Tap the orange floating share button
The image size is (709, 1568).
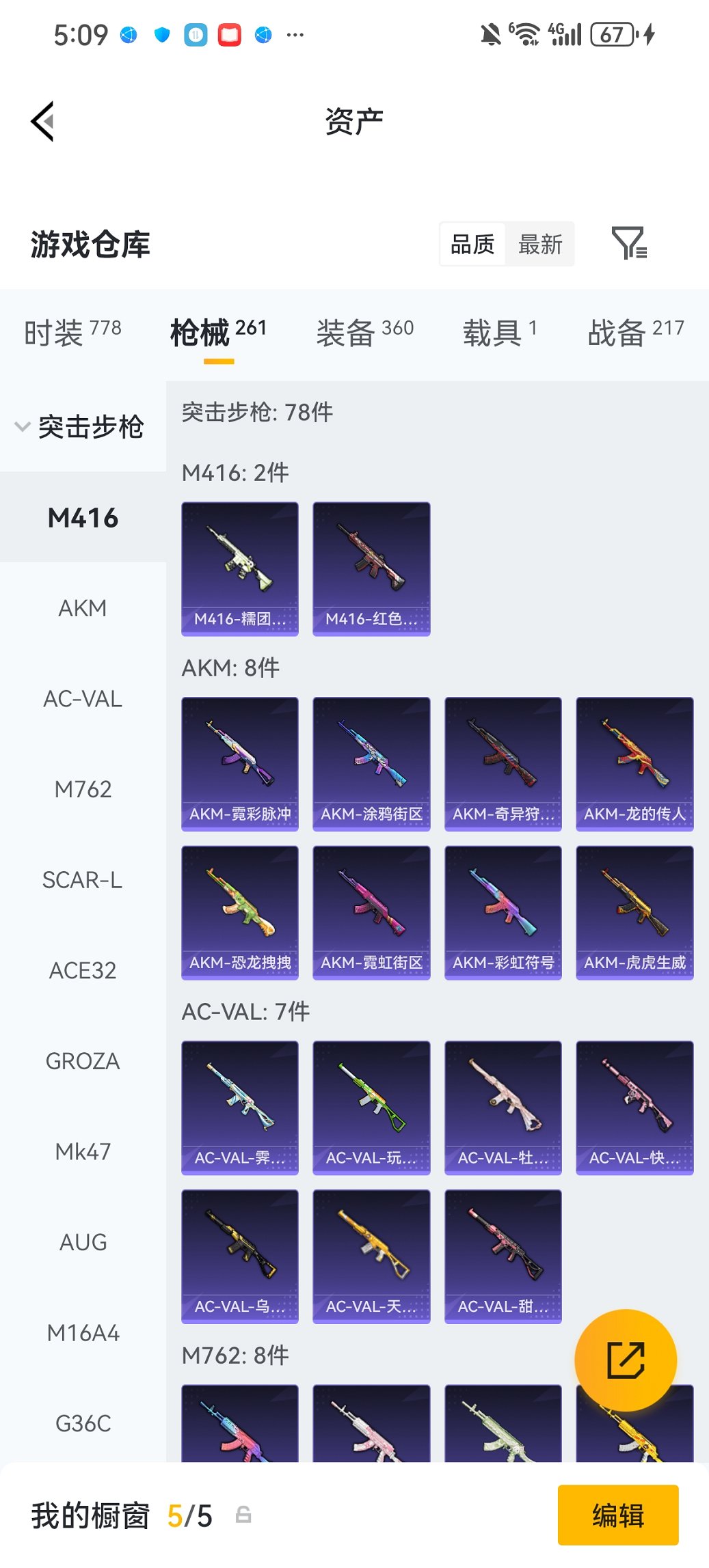626,1360
